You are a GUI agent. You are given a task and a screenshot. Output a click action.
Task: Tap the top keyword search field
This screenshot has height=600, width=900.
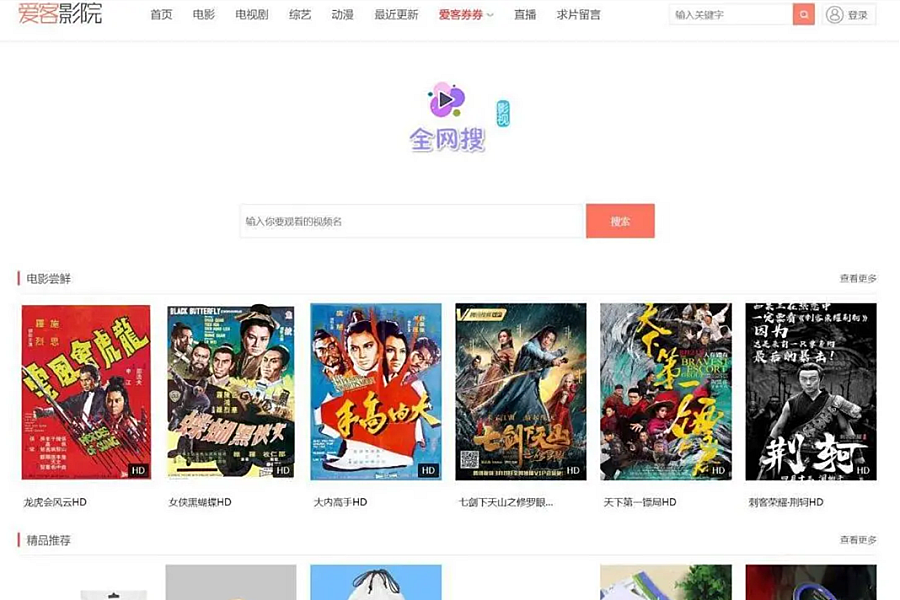[730, 15]
